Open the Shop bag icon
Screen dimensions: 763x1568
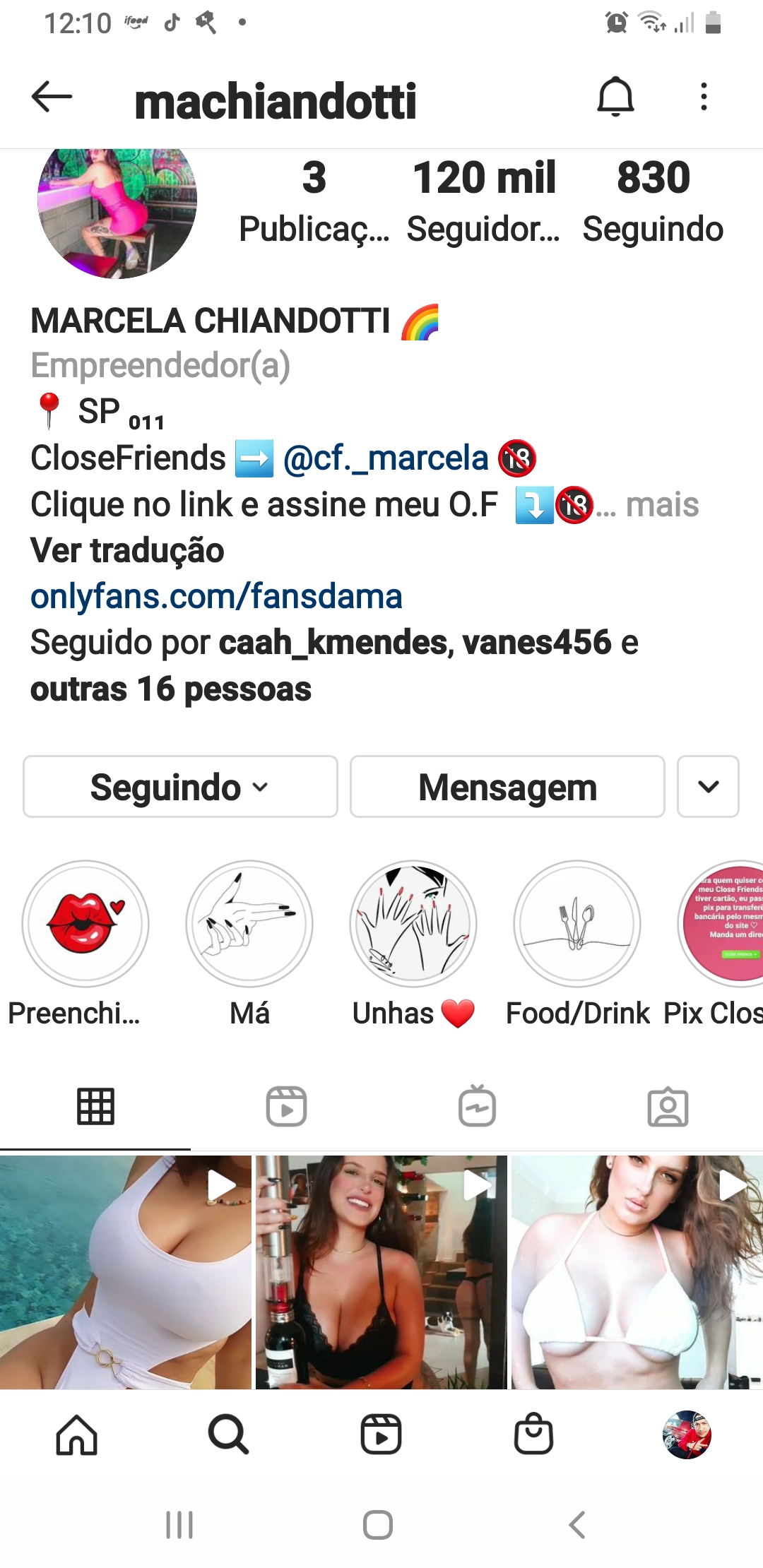pos(534,1434)
